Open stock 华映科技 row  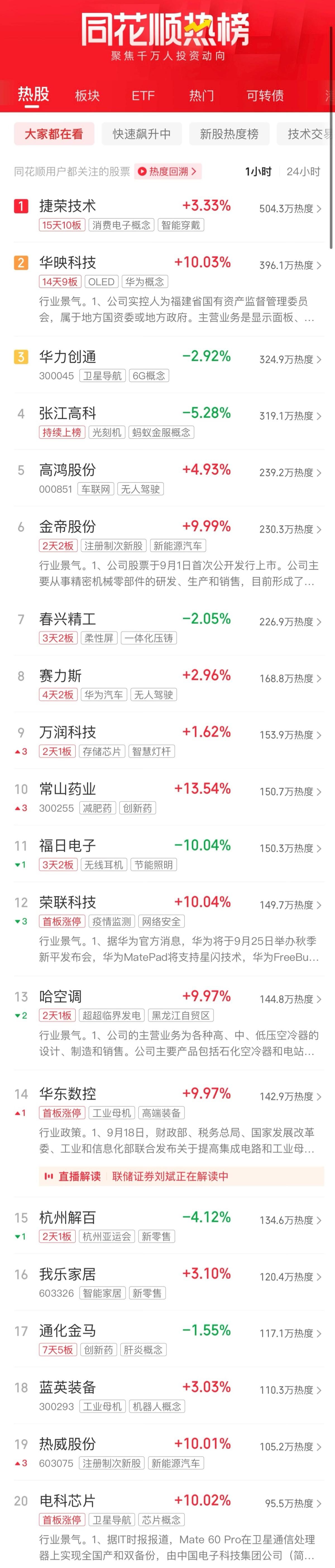(68, 262)
